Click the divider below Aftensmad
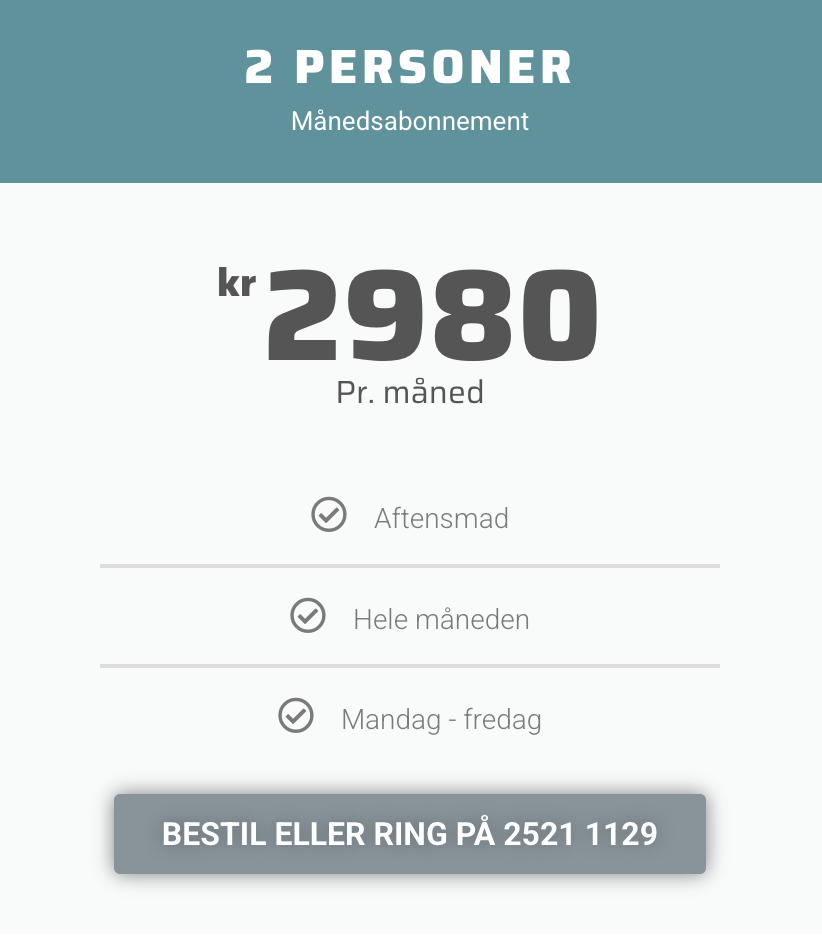Image resolution: width=822 pixels, height=946 pixels. tap(410, 567)
